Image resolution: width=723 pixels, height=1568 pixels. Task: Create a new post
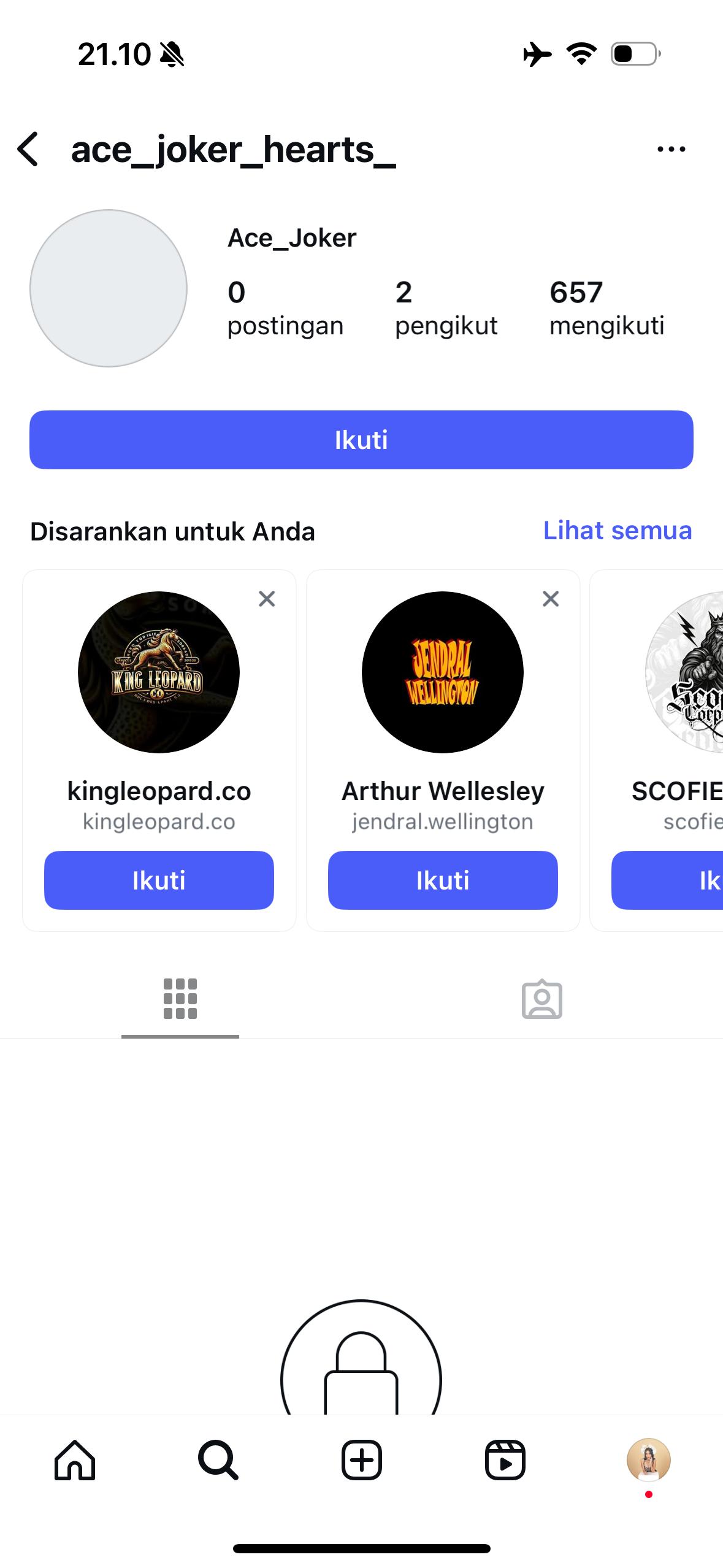361,1460
